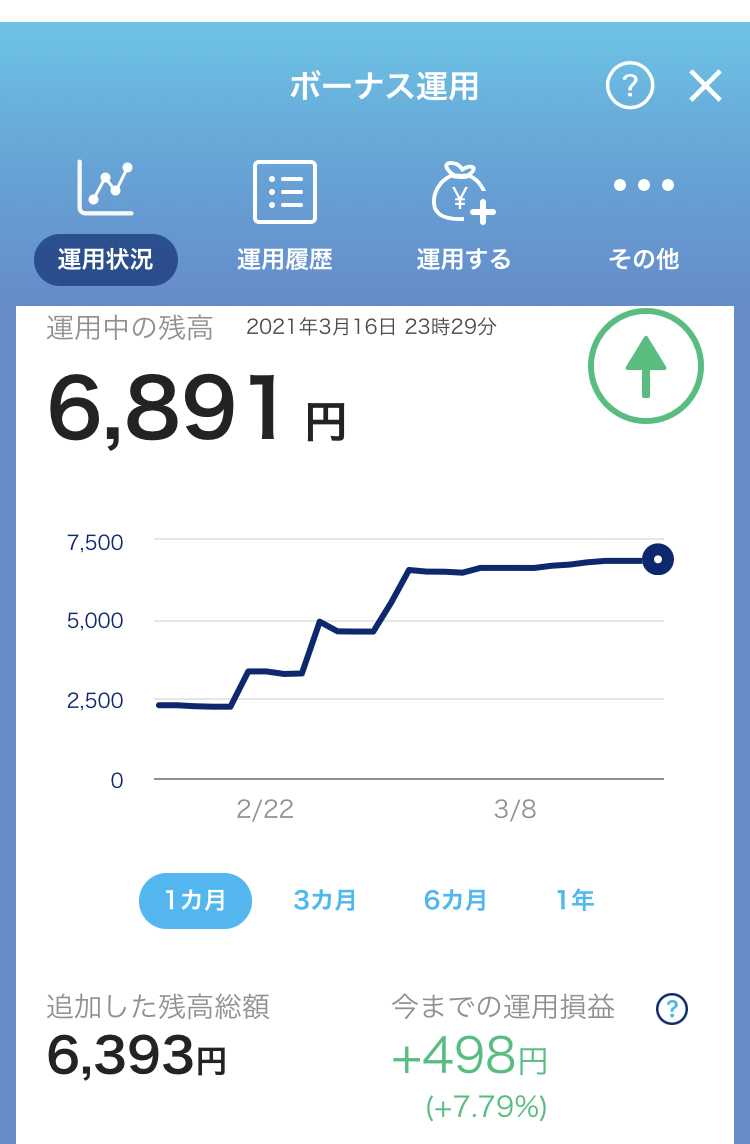Tap the green up arrow indicator
Screen dimensions: 750x1144
click(646, 367)
